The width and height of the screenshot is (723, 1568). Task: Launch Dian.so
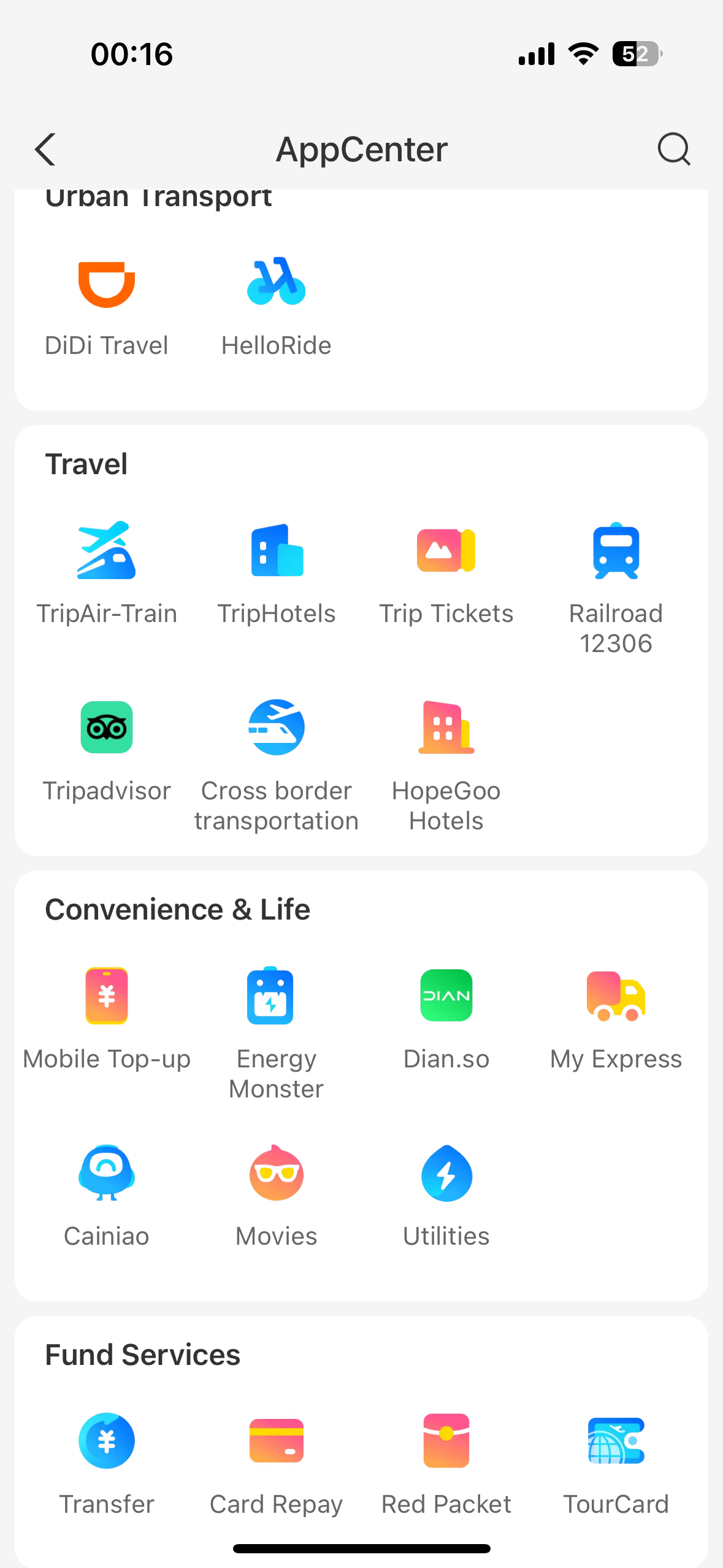click(x=446, y=996)
